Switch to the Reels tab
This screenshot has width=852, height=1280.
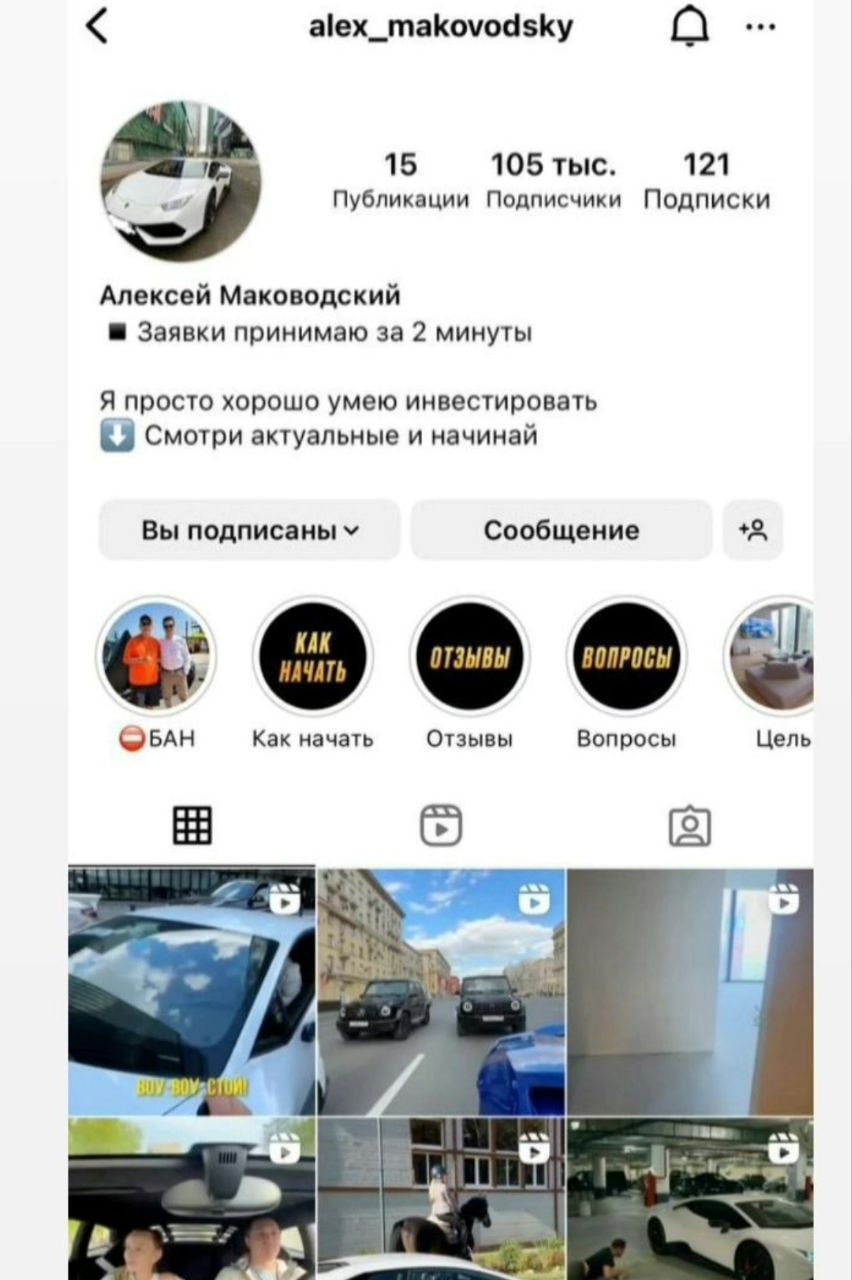click(441, 826)
